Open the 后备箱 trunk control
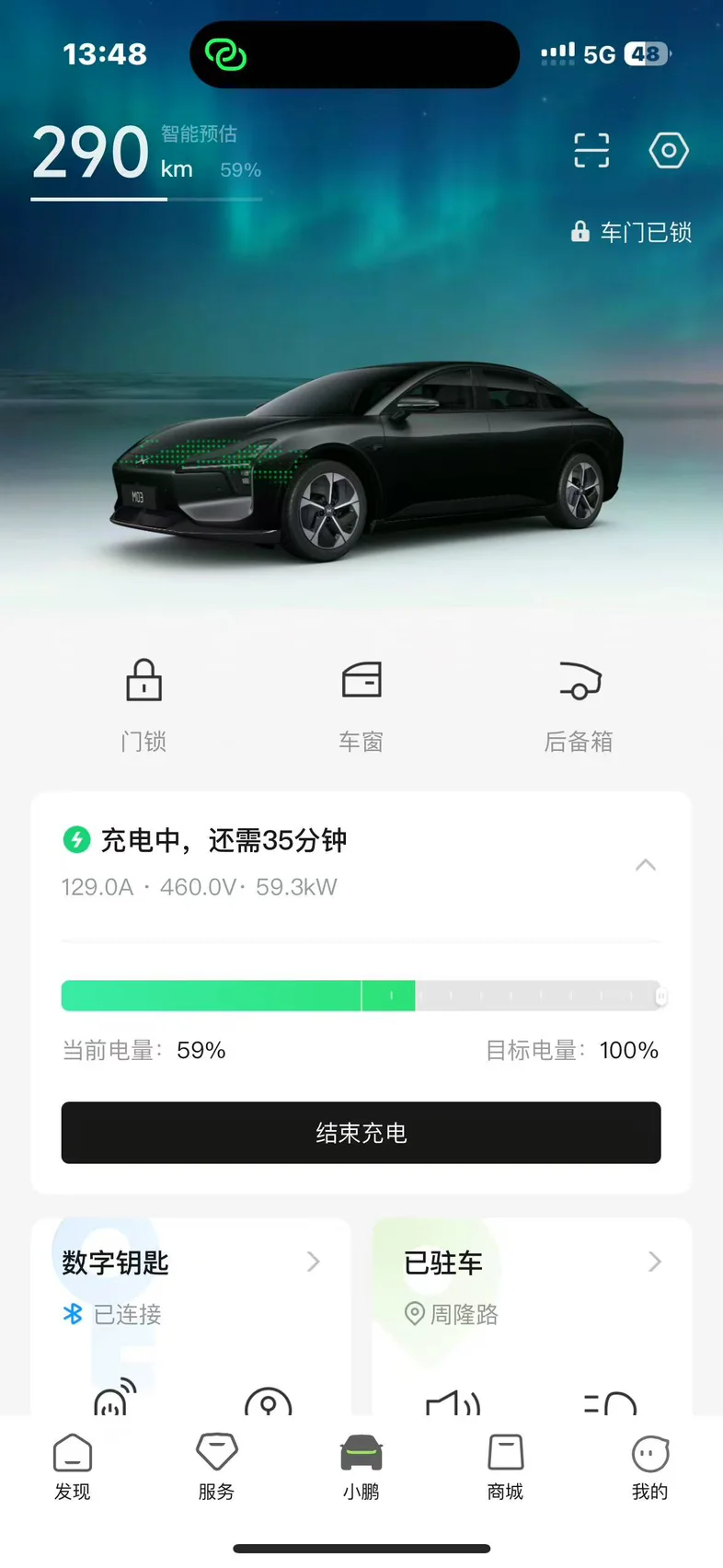Image resolution: width=723 pixels, height=1568 pixels. (579, 706)
